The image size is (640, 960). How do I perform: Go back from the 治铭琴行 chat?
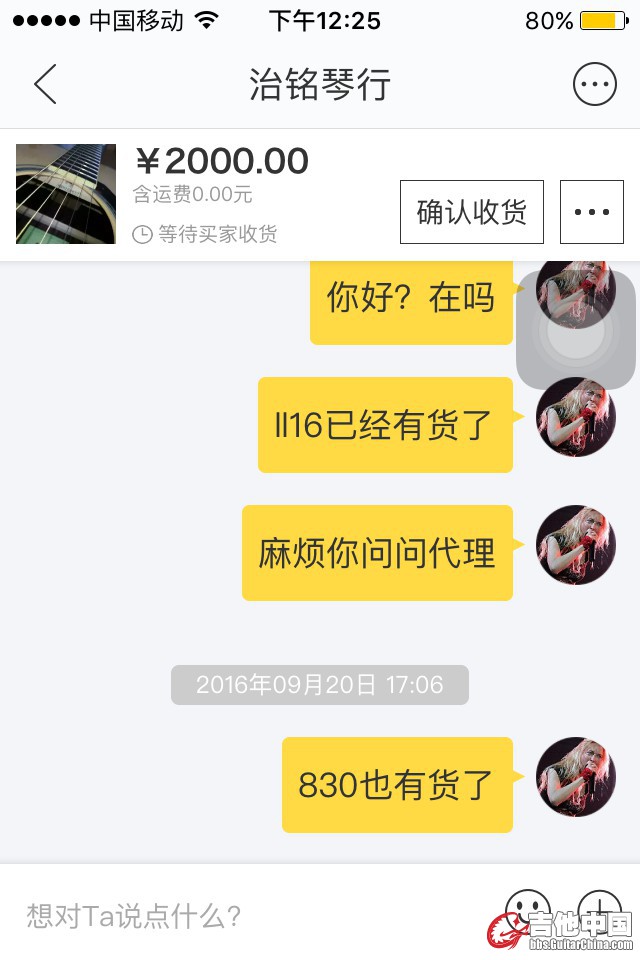(x=46, y=85)
